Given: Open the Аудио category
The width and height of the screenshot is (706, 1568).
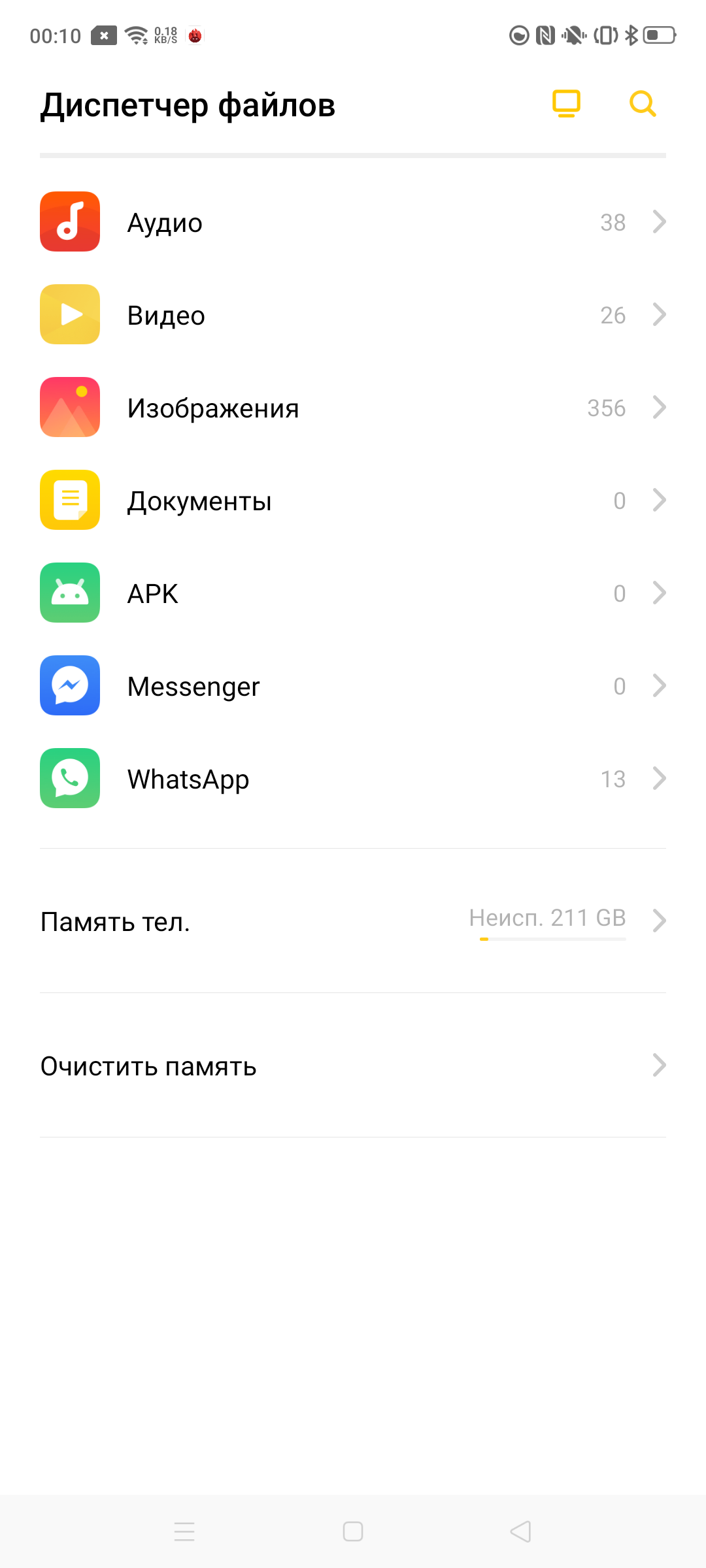Looking at the screenshot, I should coord(353,221).
